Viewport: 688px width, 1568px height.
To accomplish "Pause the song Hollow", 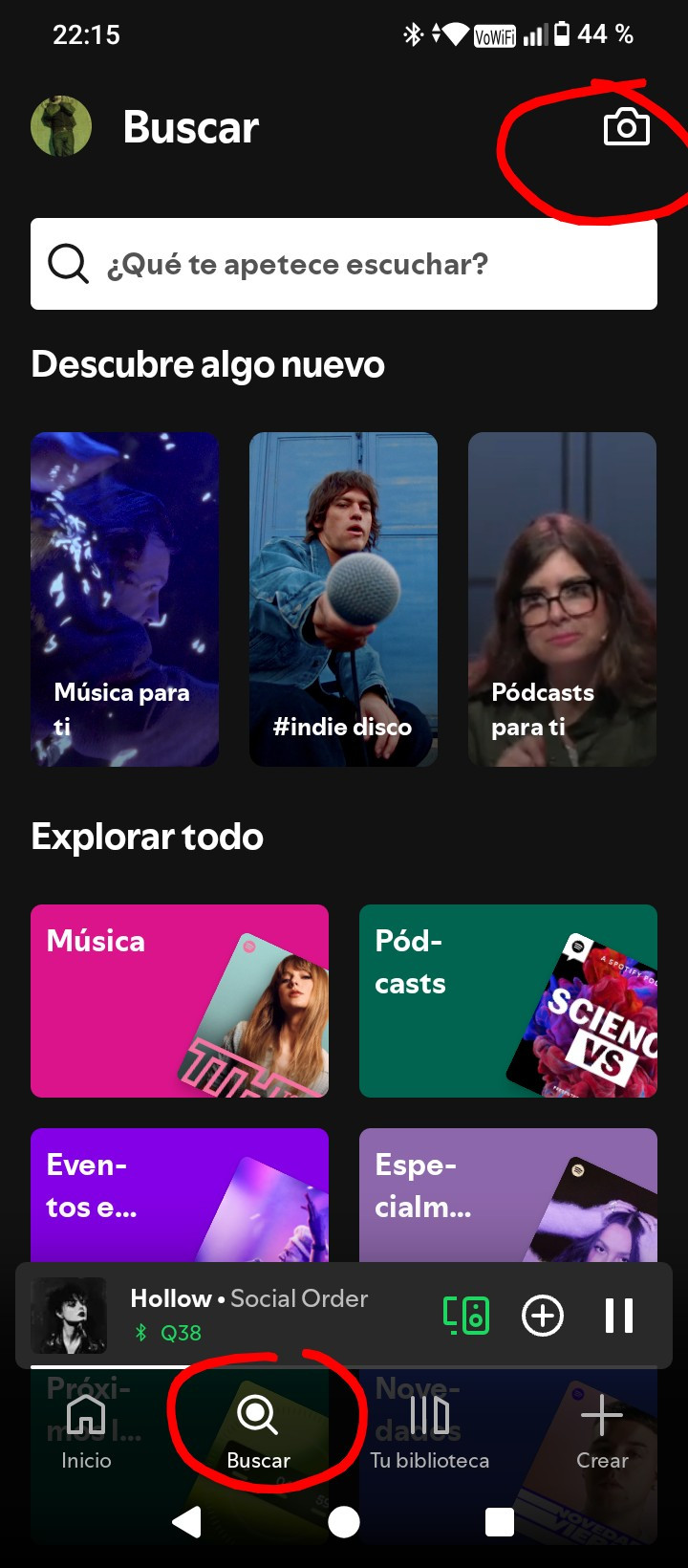I will 619,1316.
